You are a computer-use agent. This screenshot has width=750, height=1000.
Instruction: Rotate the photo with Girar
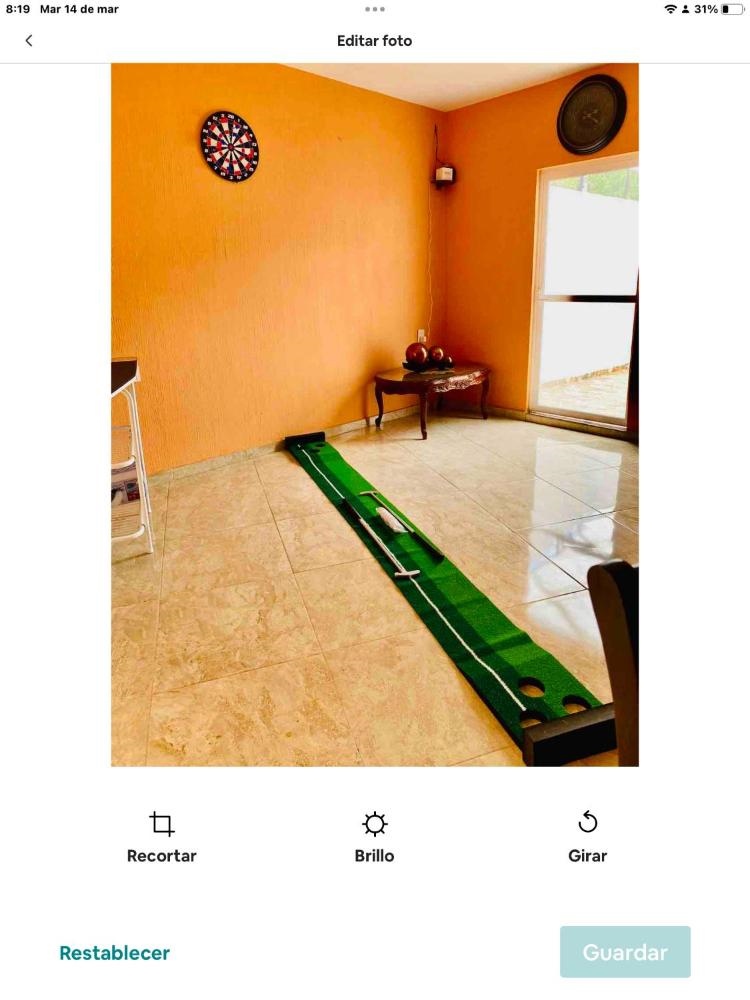pos(587,837)
